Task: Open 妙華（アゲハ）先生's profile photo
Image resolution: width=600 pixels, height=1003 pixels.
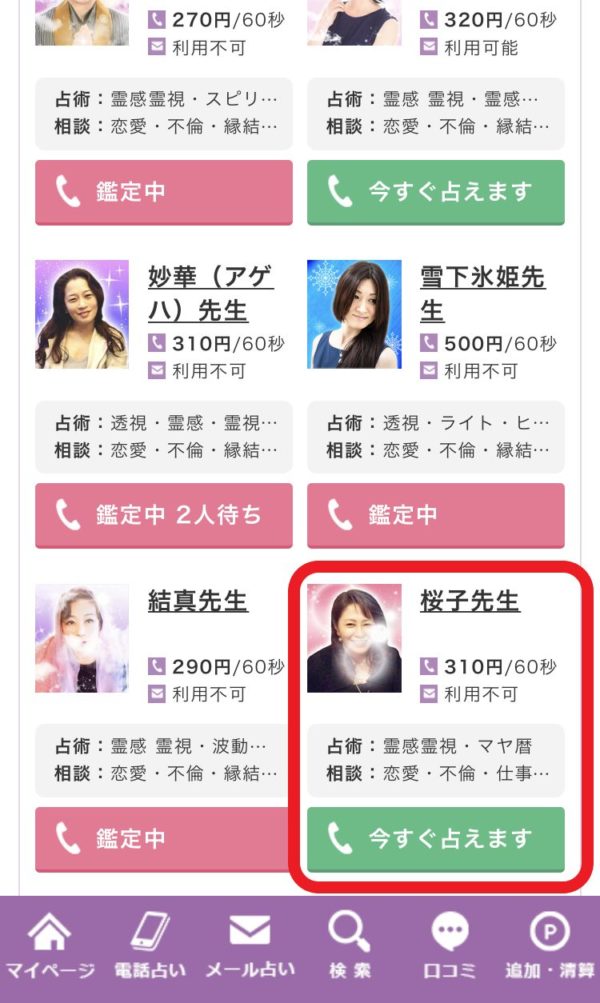Action: pyautogui.click(x=82, y=314)
